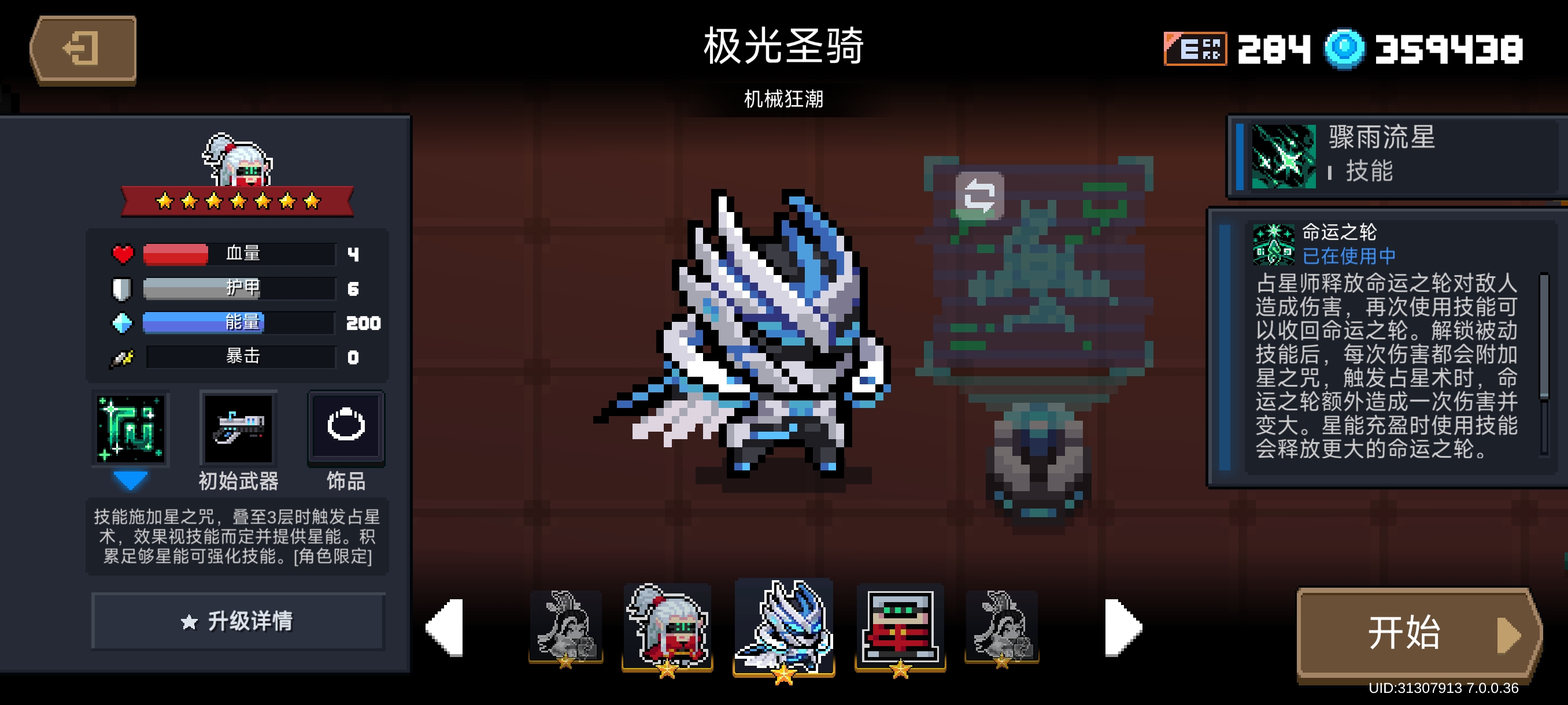Tap the back exit button

point(83,50)
